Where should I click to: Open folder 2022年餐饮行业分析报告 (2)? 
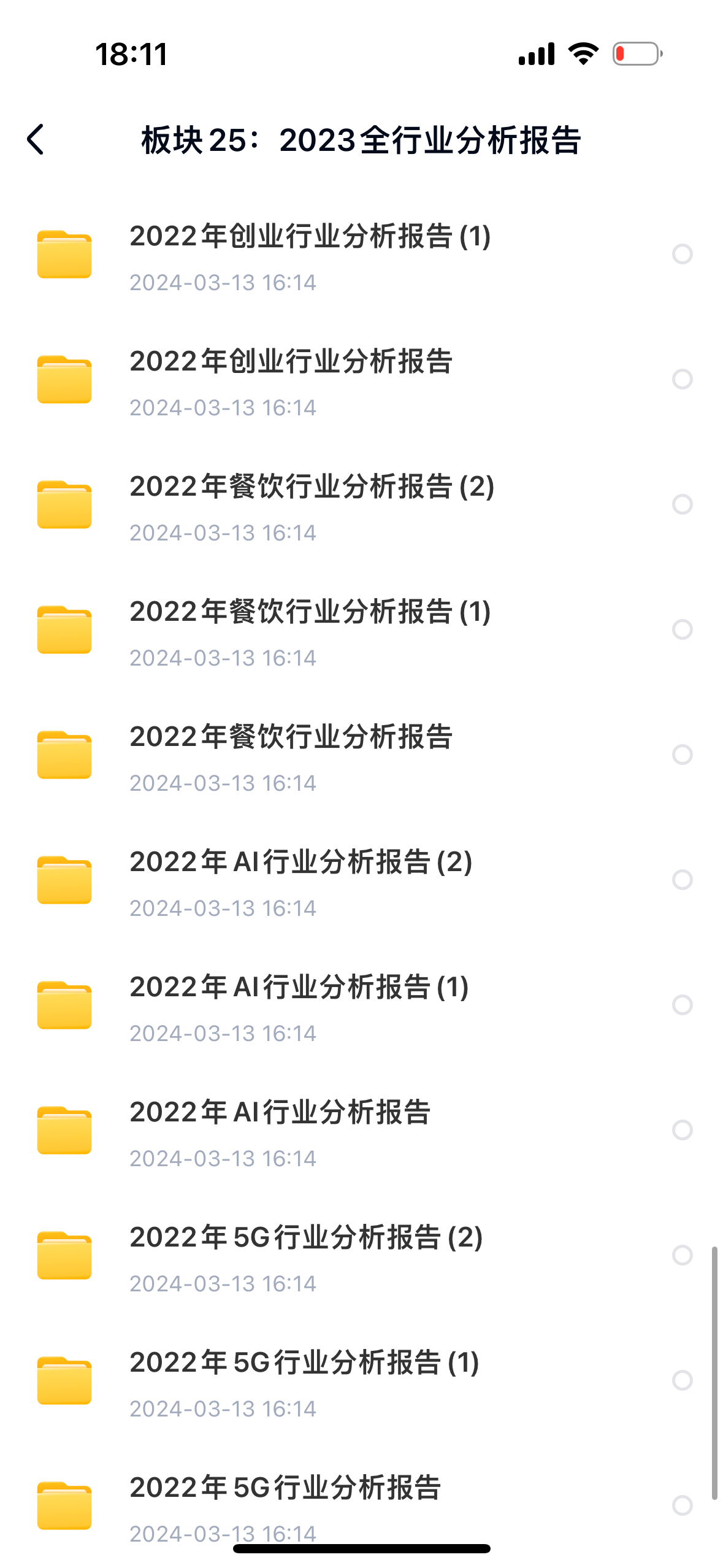tap(312, 487)
